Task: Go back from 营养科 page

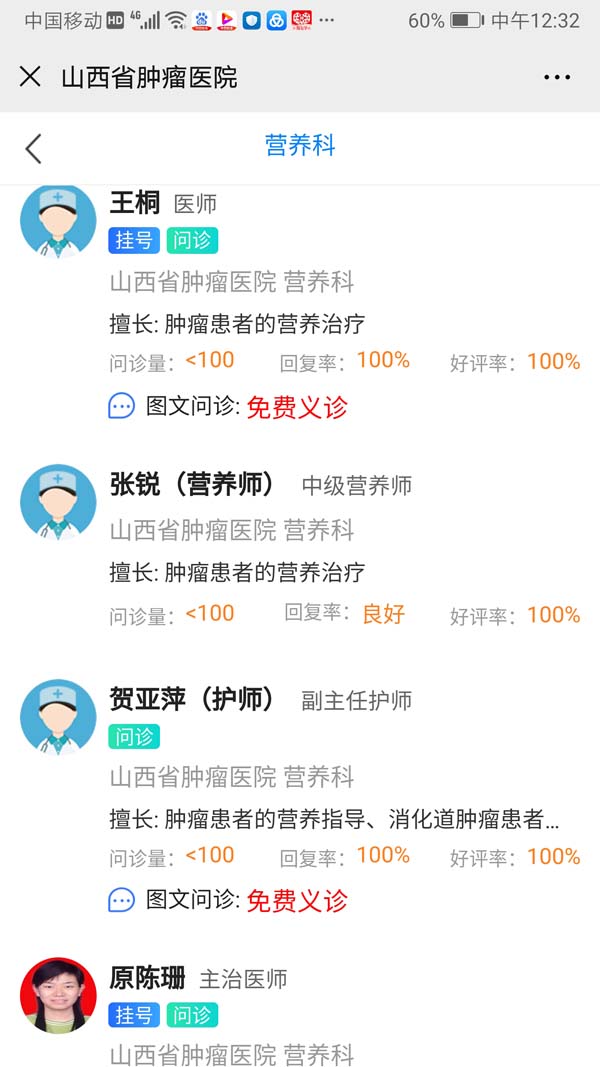Action: tap(33, 149)
